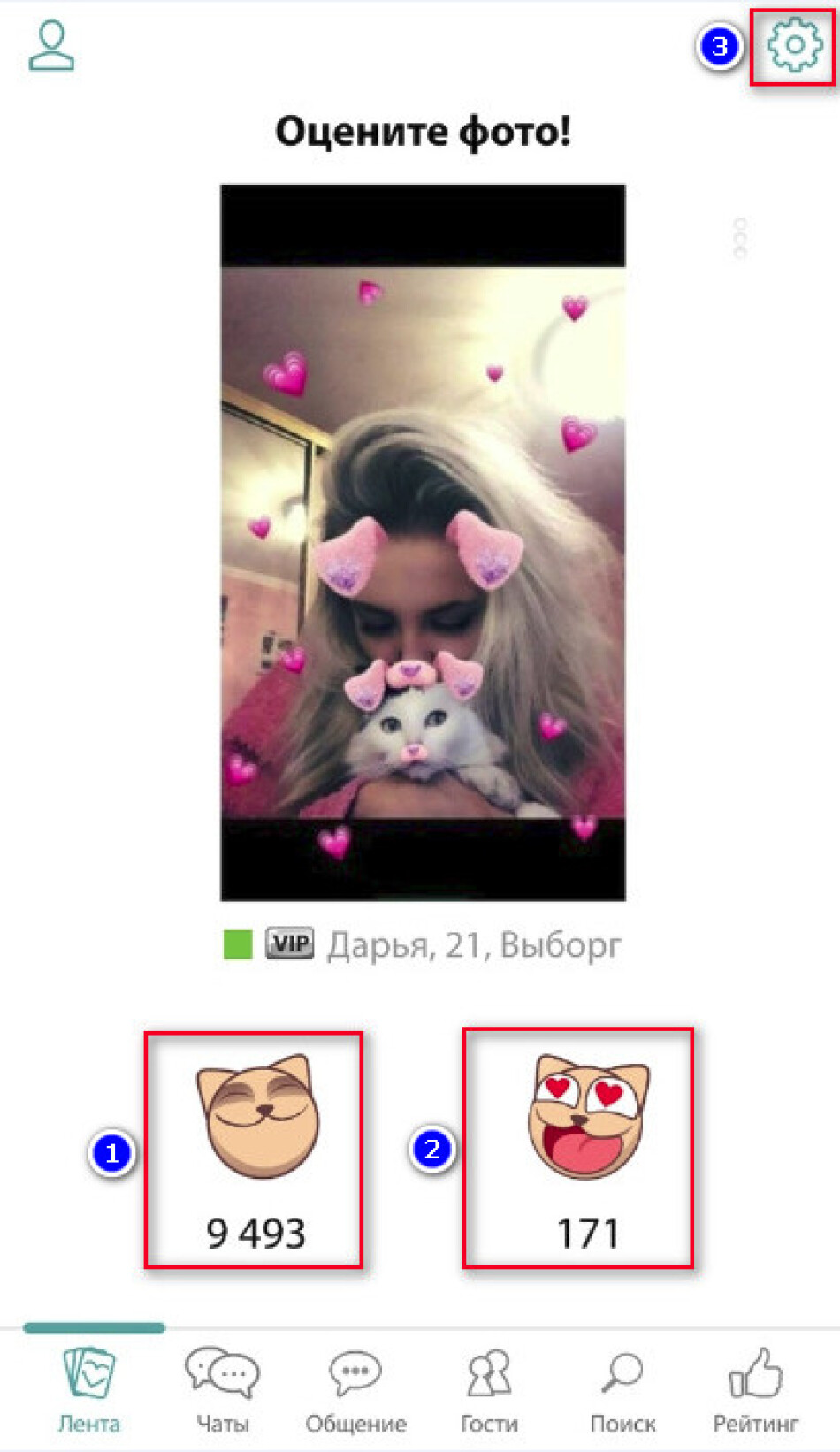Switch to the Чаты tab
The width and height of the screenshot is (840, 1452).
coord(222,1388)
